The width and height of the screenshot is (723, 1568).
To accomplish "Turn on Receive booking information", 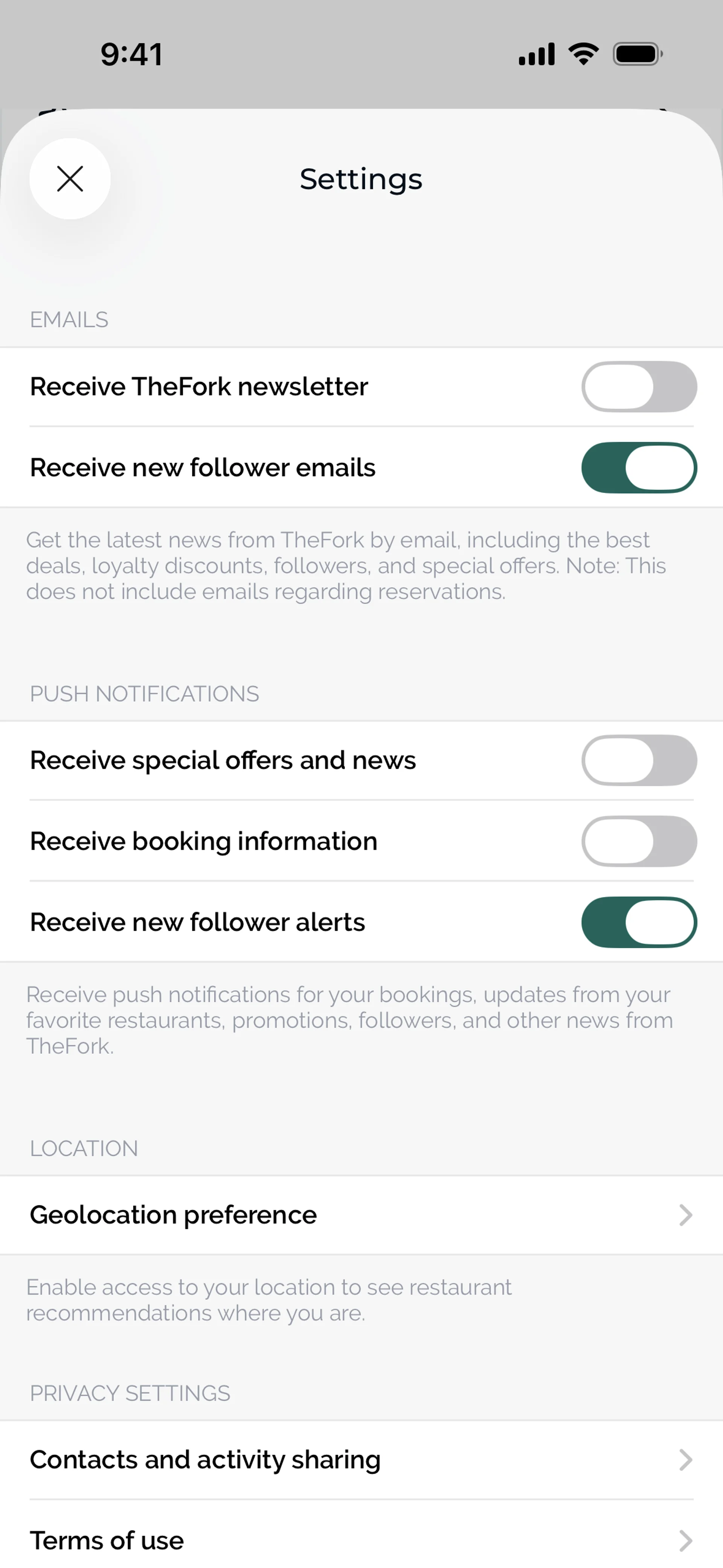I will [638, 841].
